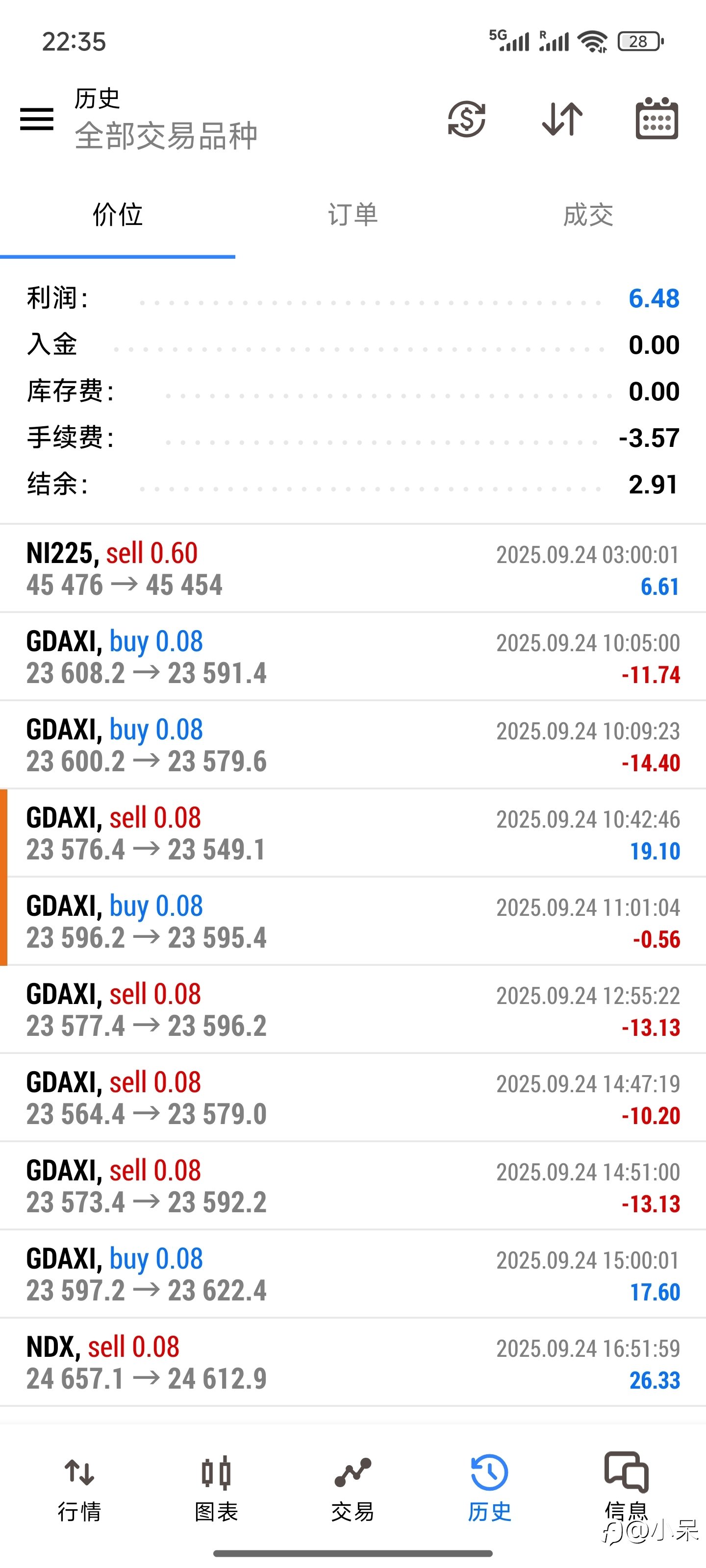Open GDAXI sell trade with -10.20 loss
Image resolution: width=706 pixels, height=1568 pixels.
353,1098
